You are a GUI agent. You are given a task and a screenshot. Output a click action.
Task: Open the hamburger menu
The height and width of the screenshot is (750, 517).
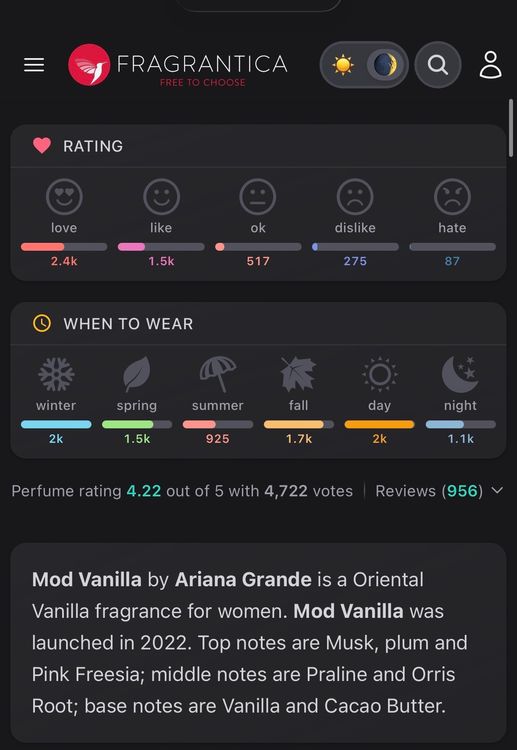(x=34, y=65)
